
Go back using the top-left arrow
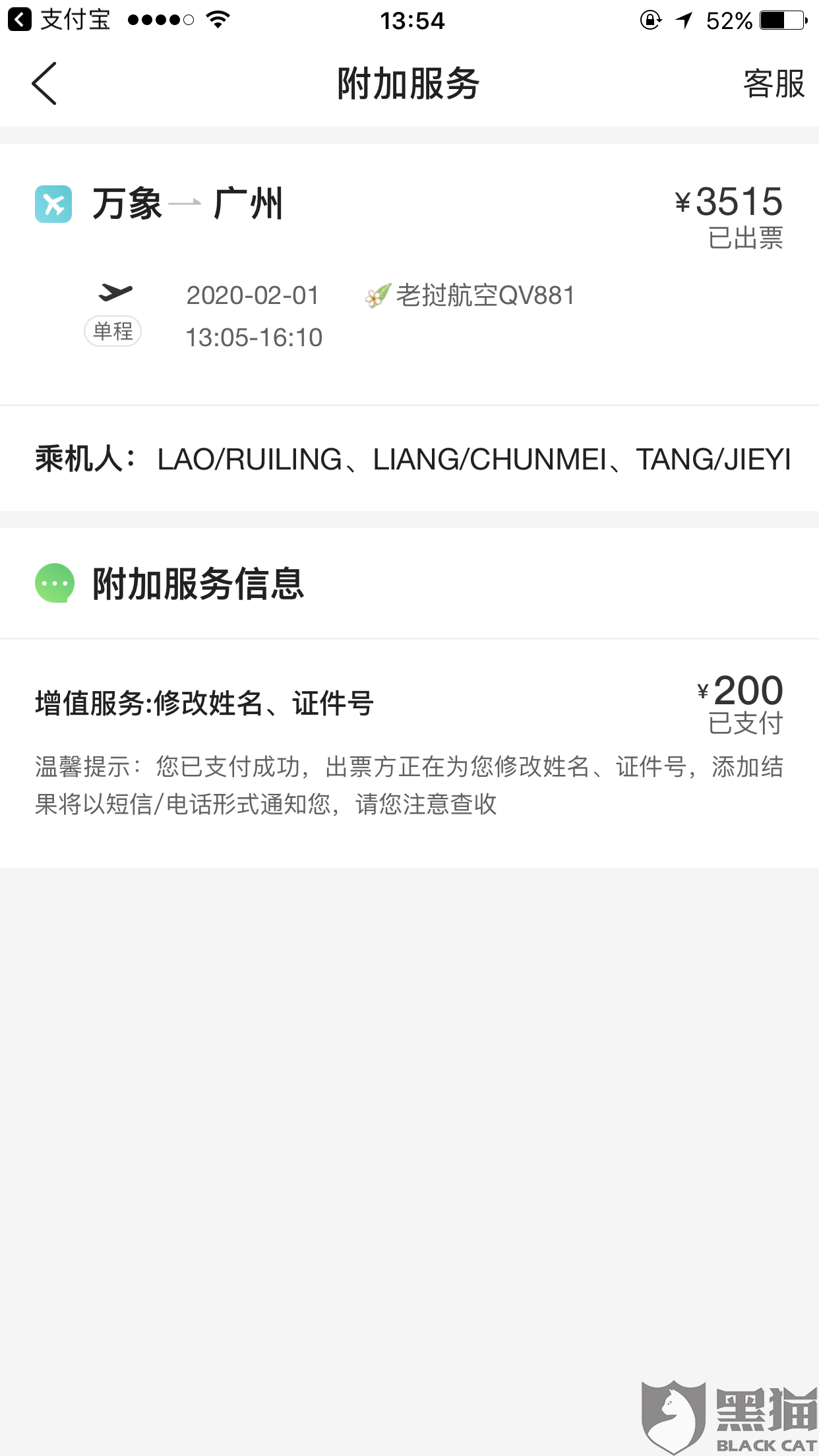point(44,84)
